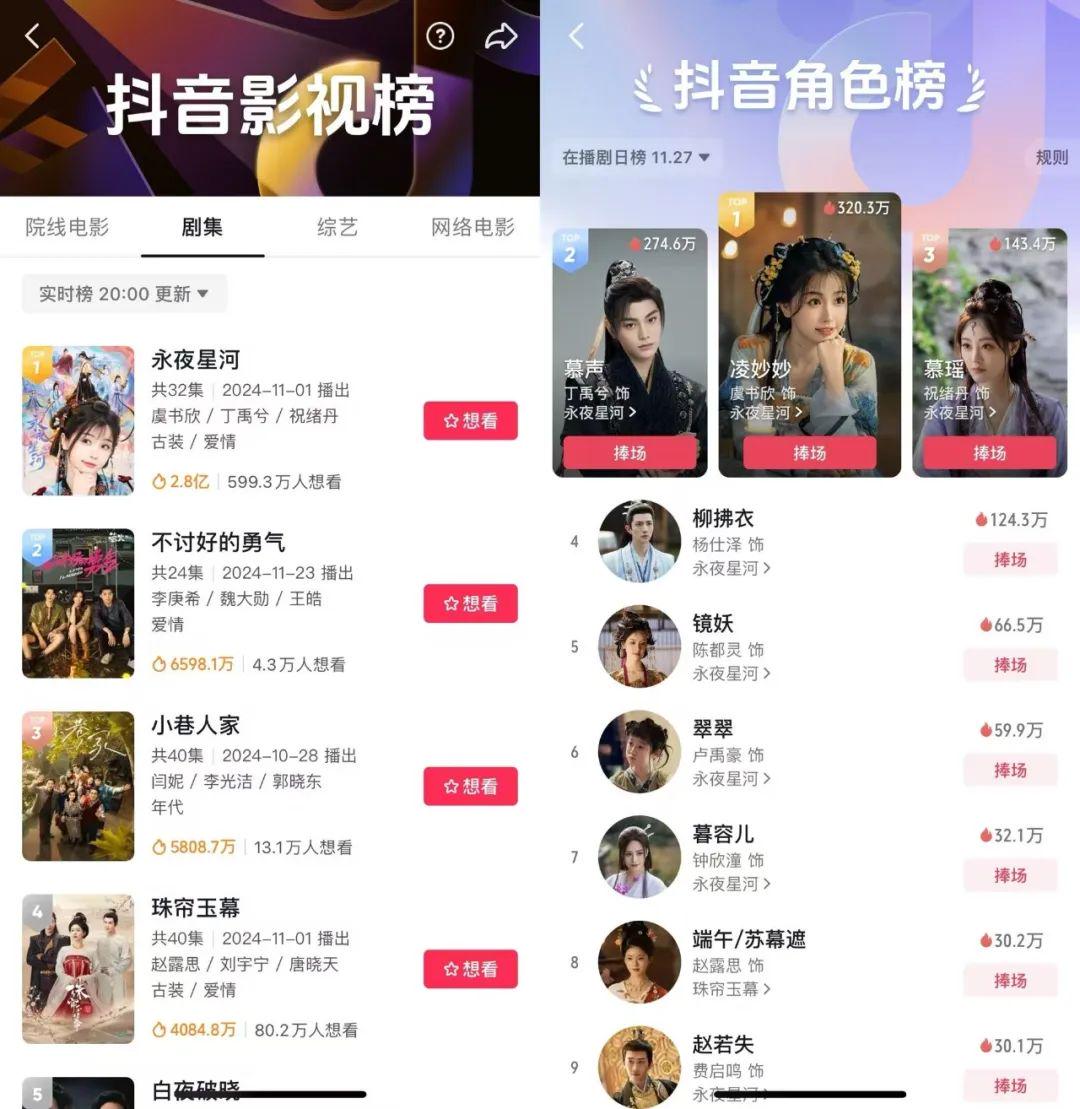Support 柳拂衣 with the 捧场 button
This screenshot has height=1109, width=1080.
tap(1010, 560)
